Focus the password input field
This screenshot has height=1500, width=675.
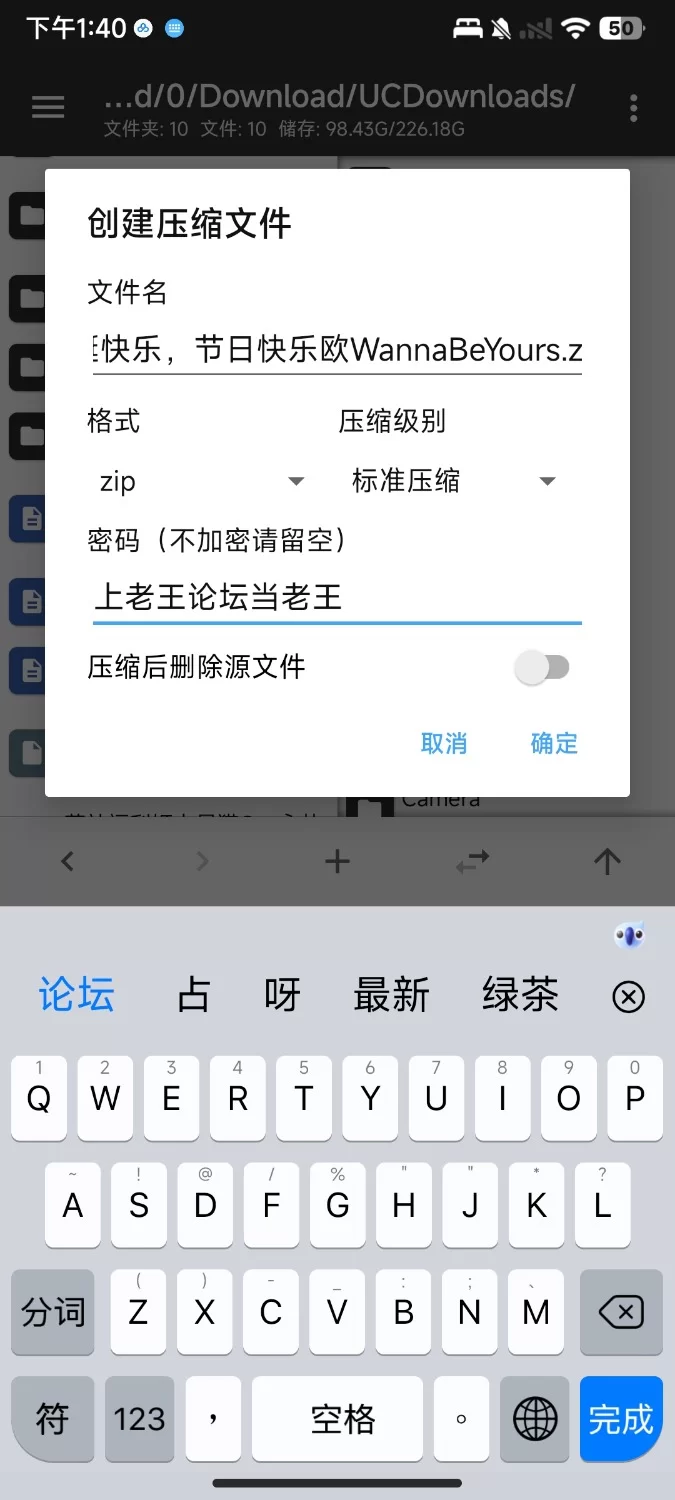point(337,598)
